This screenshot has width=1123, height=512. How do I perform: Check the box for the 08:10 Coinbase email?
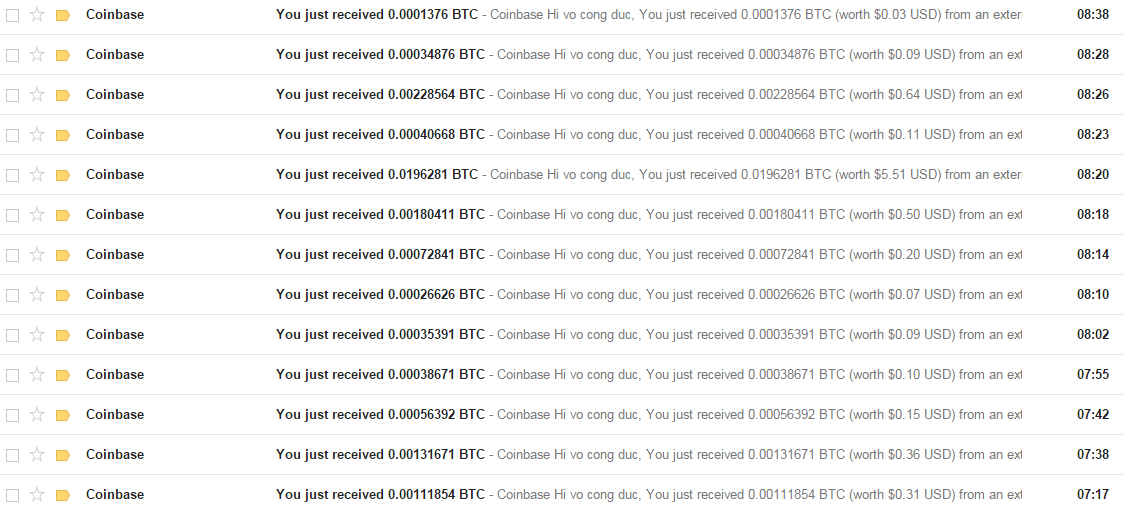tap(13, 295)
